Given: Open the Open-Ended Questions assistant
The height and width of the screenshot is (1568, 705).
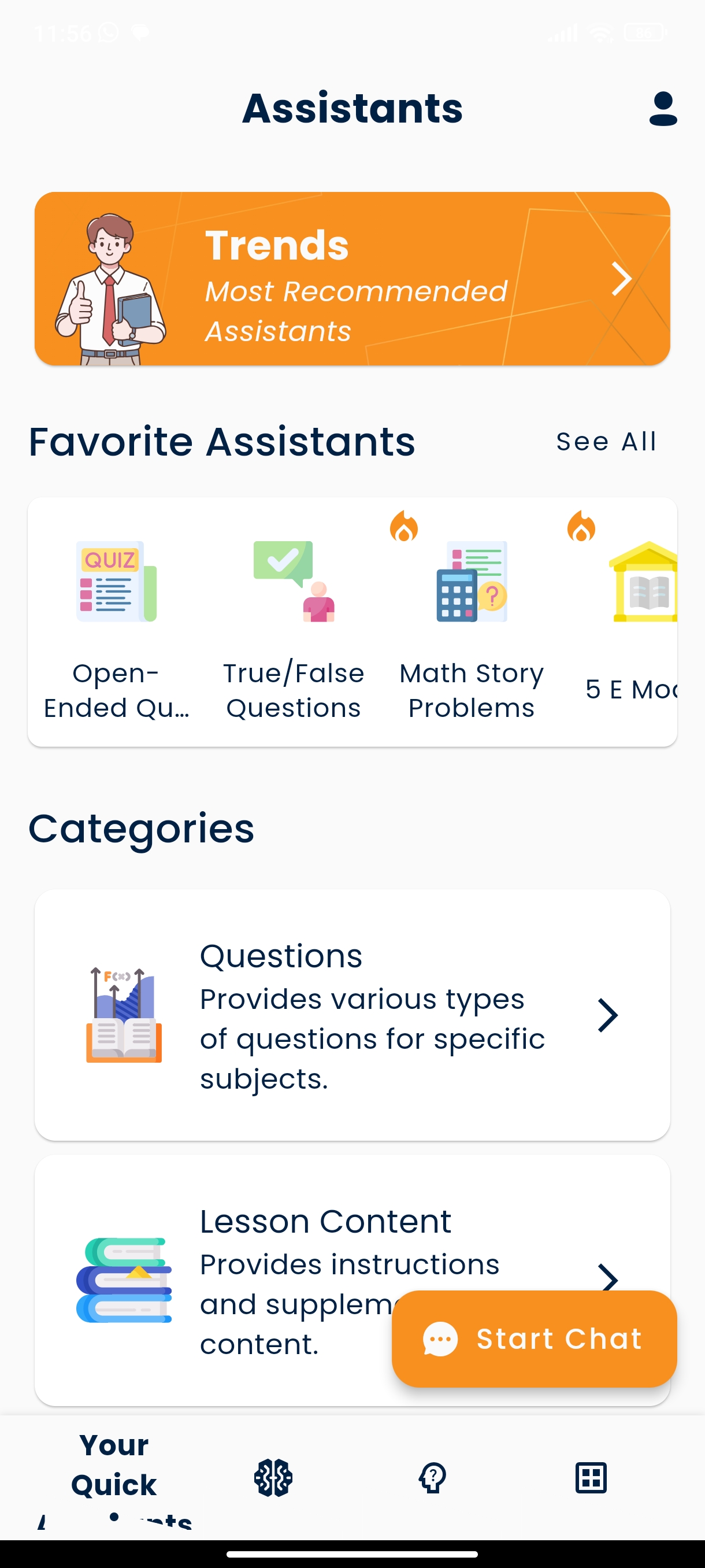Looking at the screenshot, I should (116, 622).
